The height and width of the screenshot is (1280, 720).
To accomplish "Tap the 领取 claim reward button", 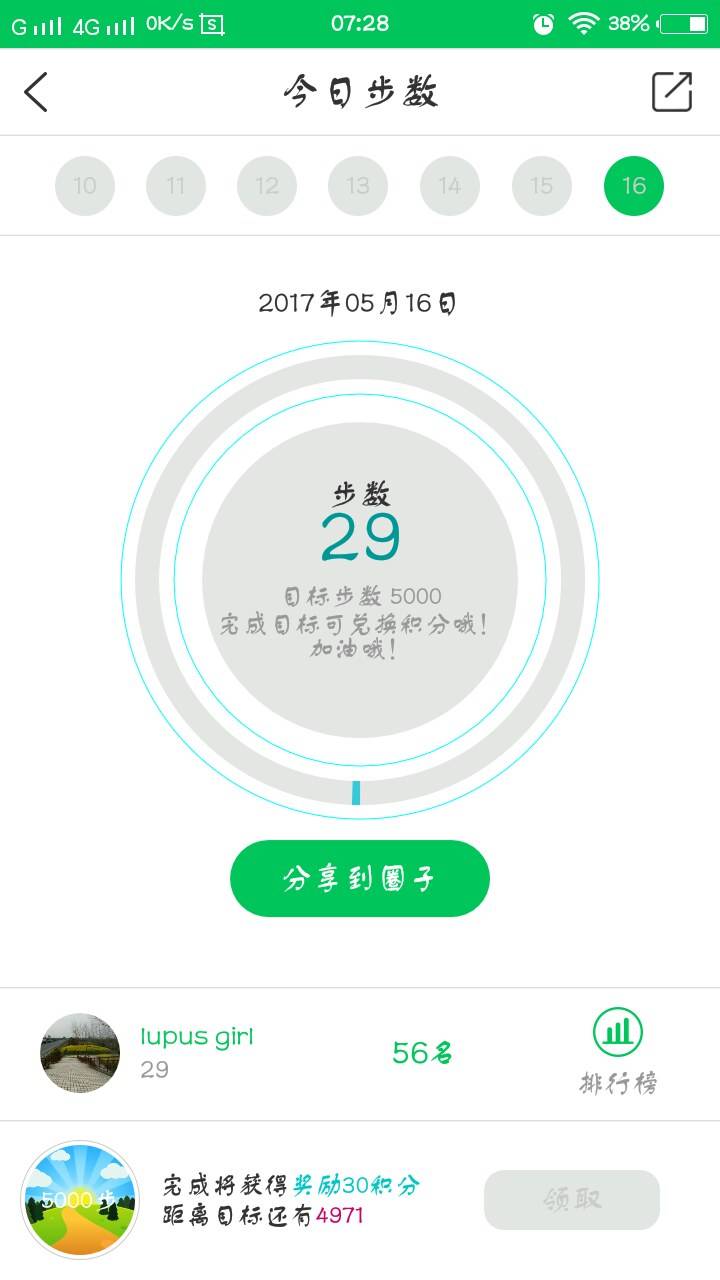I will coord(572,1199).
